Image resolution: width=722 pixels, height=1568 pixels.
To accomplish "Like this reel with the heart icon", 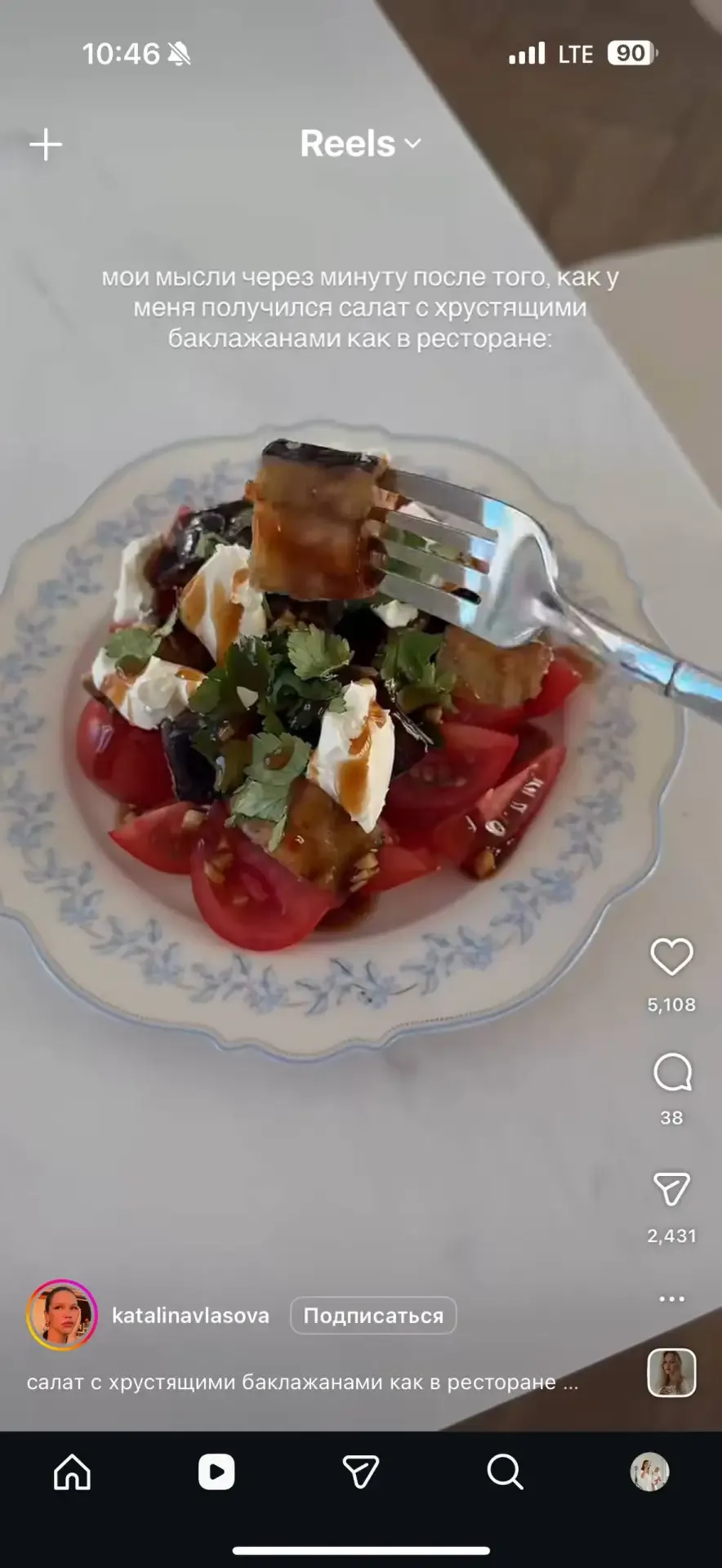I will click(671, 957).
